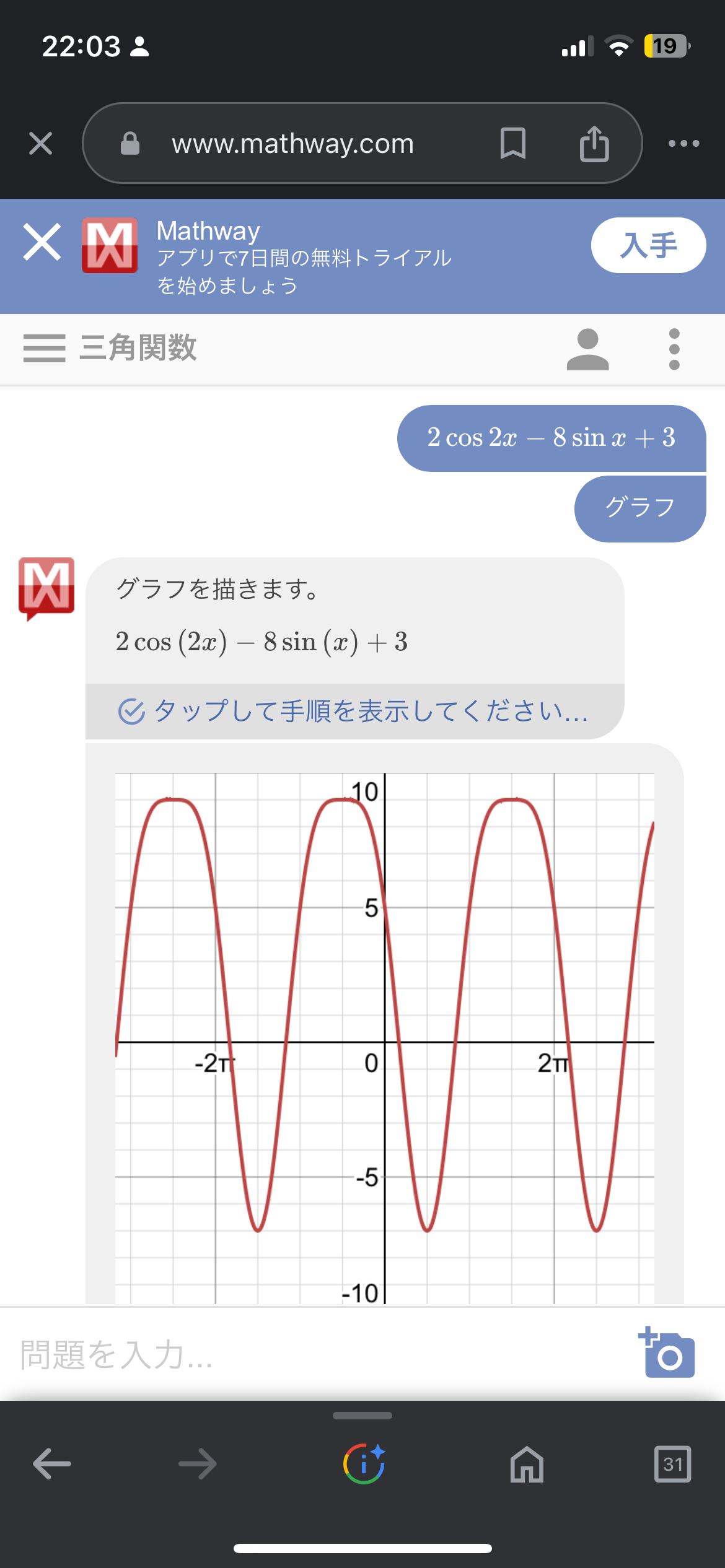
Task: Open the browser three-dot menu
Action: pos(683,144)
